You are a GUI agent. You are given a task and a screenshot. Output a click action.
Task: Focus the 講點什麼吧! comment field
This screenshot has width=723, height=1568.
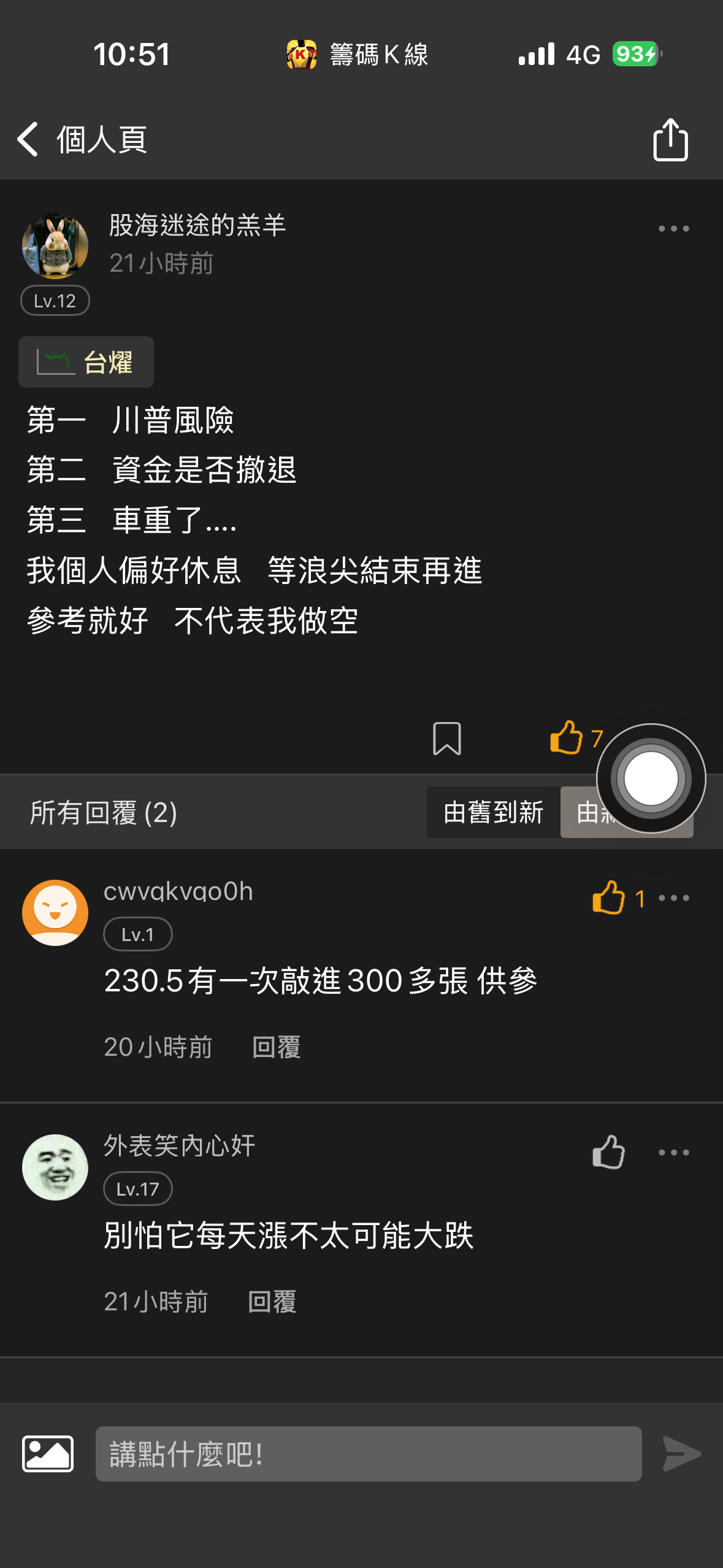[368, 1454]
